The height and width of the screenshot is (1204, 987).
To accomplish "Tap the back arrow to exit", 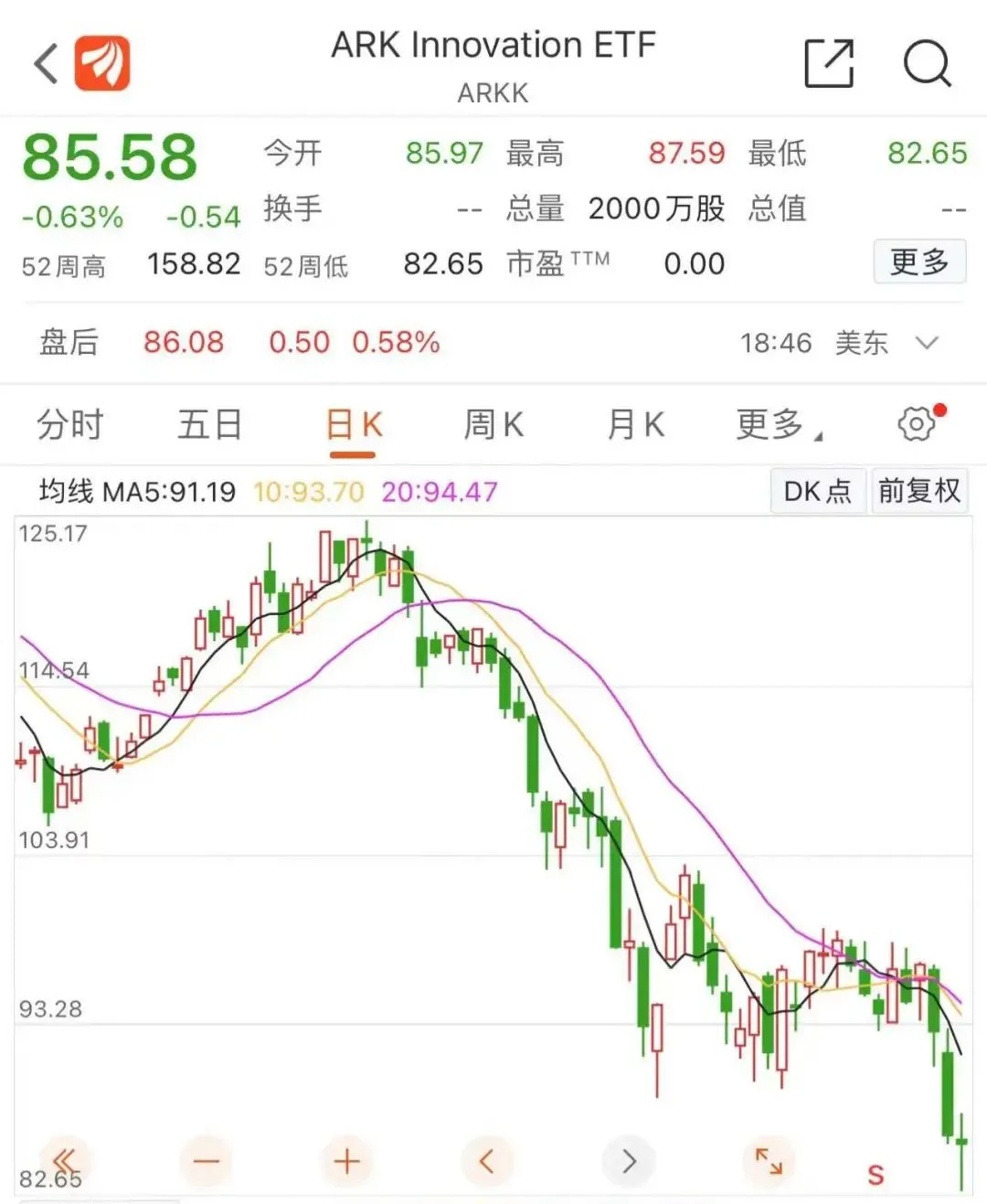I will tap(45, 64).
